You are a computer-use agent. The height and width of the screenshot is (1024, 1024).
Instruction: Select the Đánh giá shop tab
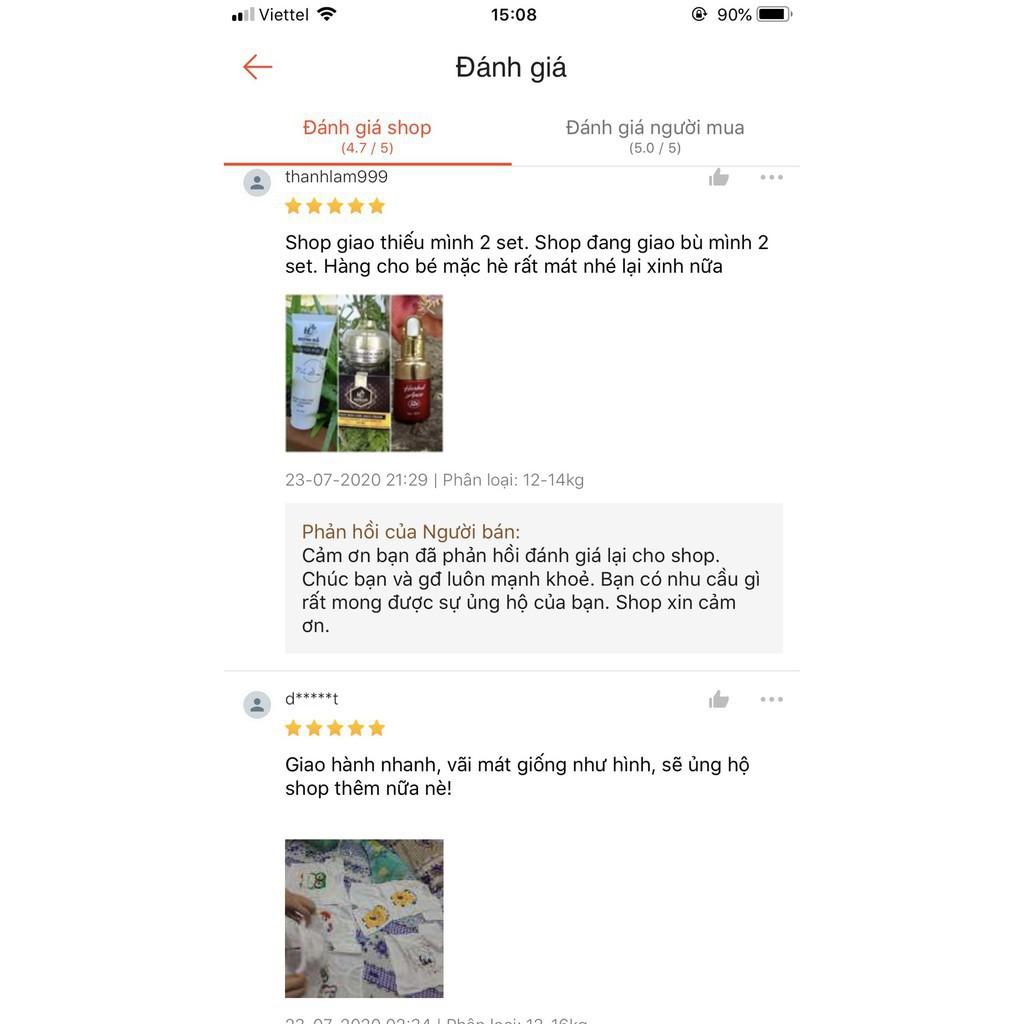coord(367,136)
